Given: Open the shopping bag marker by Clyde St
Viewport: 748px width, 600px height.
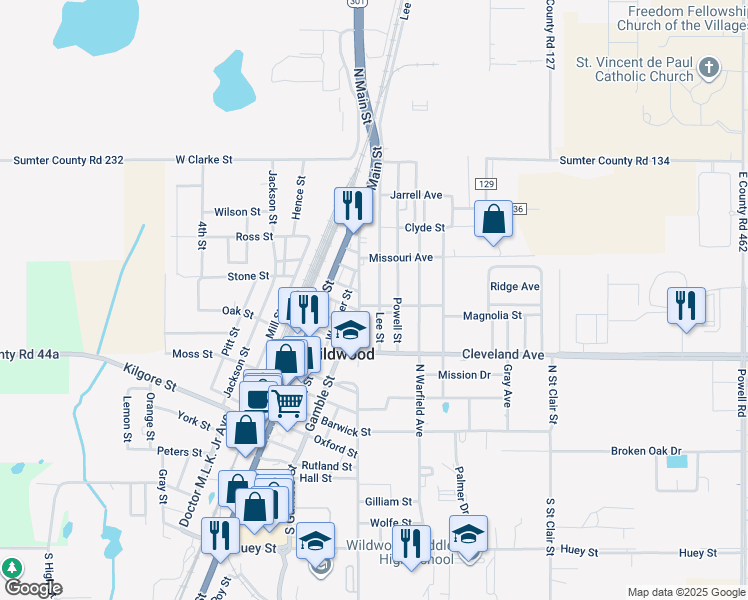Looking at the screenshot, I should [493, 222].
